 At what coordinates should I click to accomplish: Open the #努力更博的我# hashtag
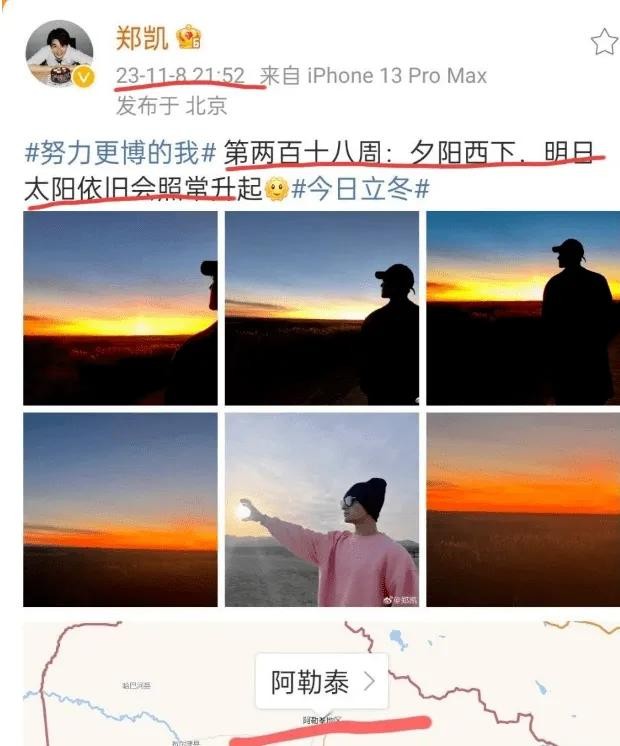click(120, 155)
